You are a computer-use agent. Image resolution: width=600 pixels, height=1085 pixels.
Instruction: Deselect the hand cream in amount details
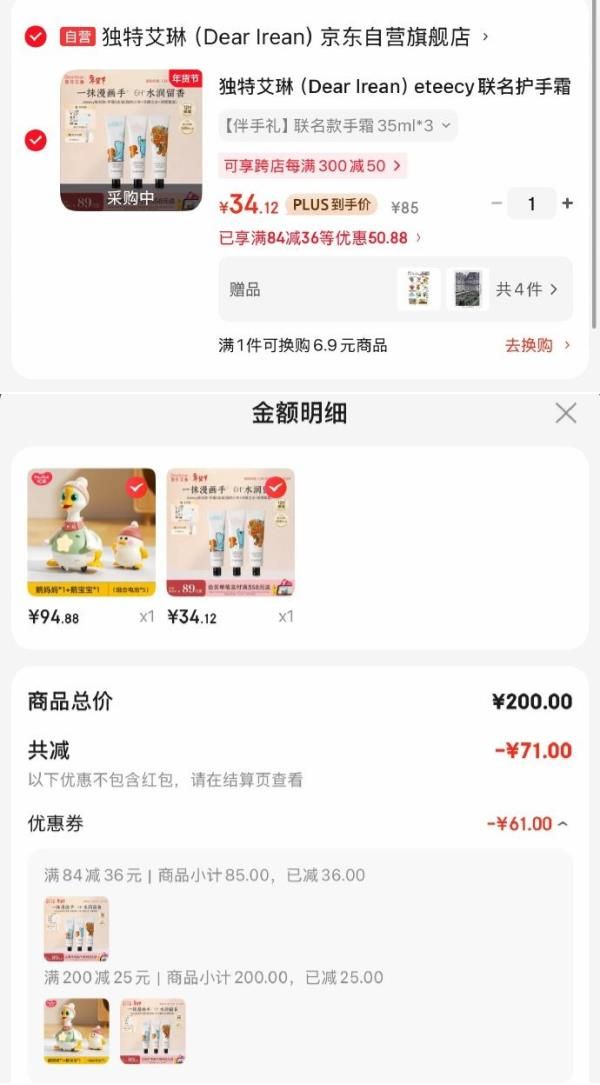pos(276,487)
